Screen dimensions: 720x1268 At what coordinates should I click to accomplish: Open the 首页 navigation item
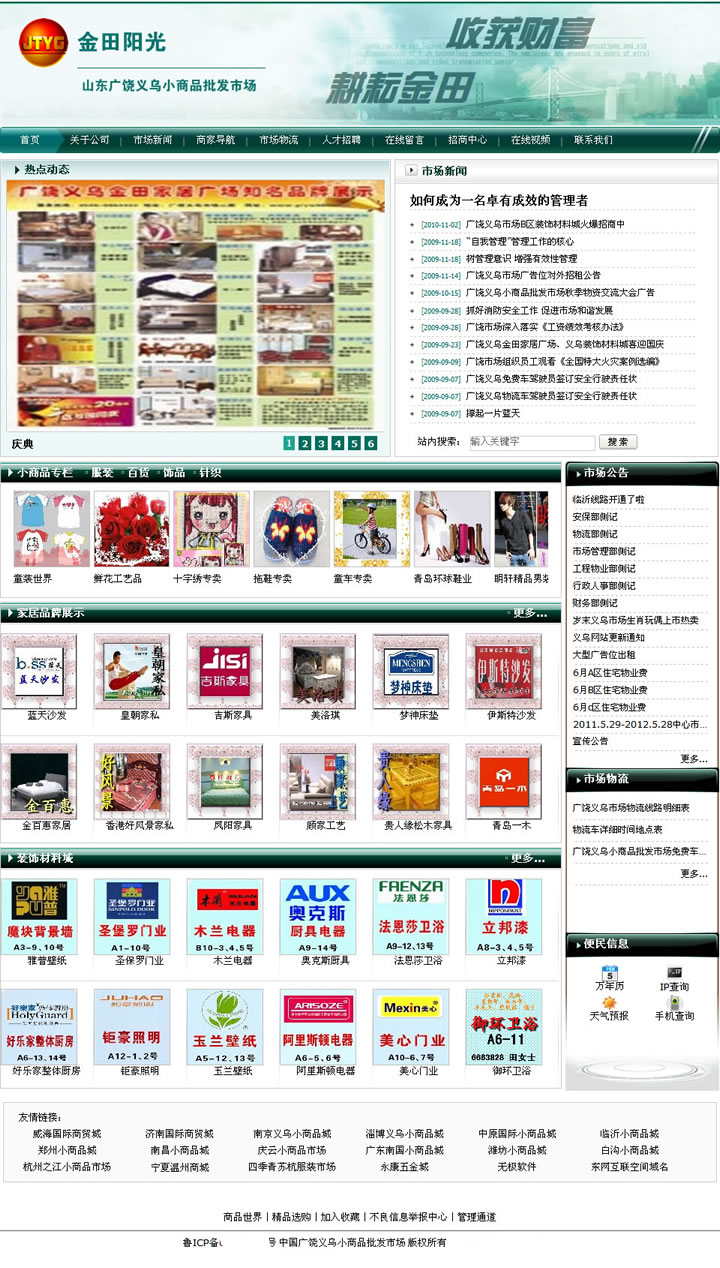(x=30, y=140)
